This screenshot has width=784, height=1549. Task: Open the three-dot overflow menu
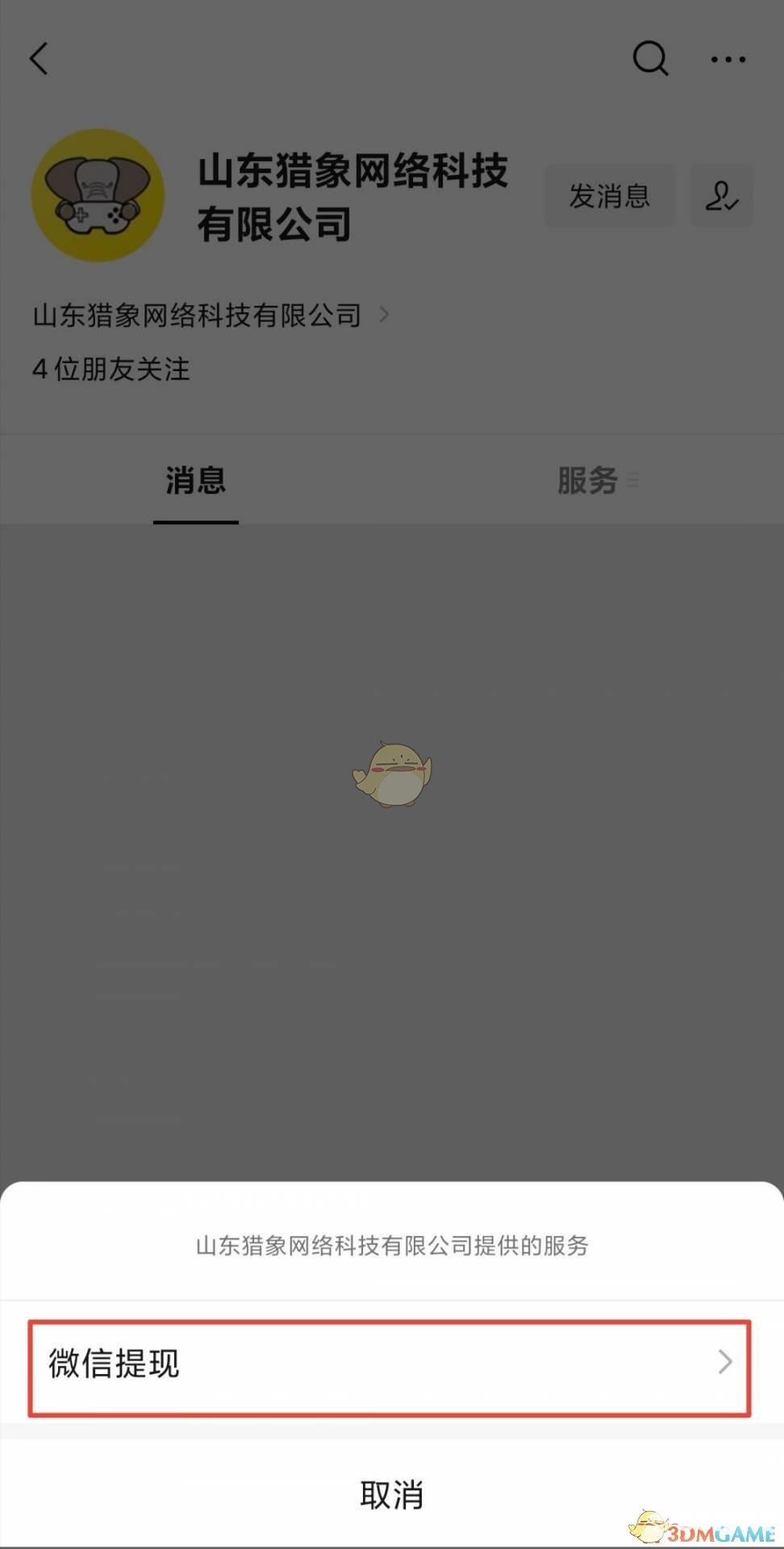(728, 59)
